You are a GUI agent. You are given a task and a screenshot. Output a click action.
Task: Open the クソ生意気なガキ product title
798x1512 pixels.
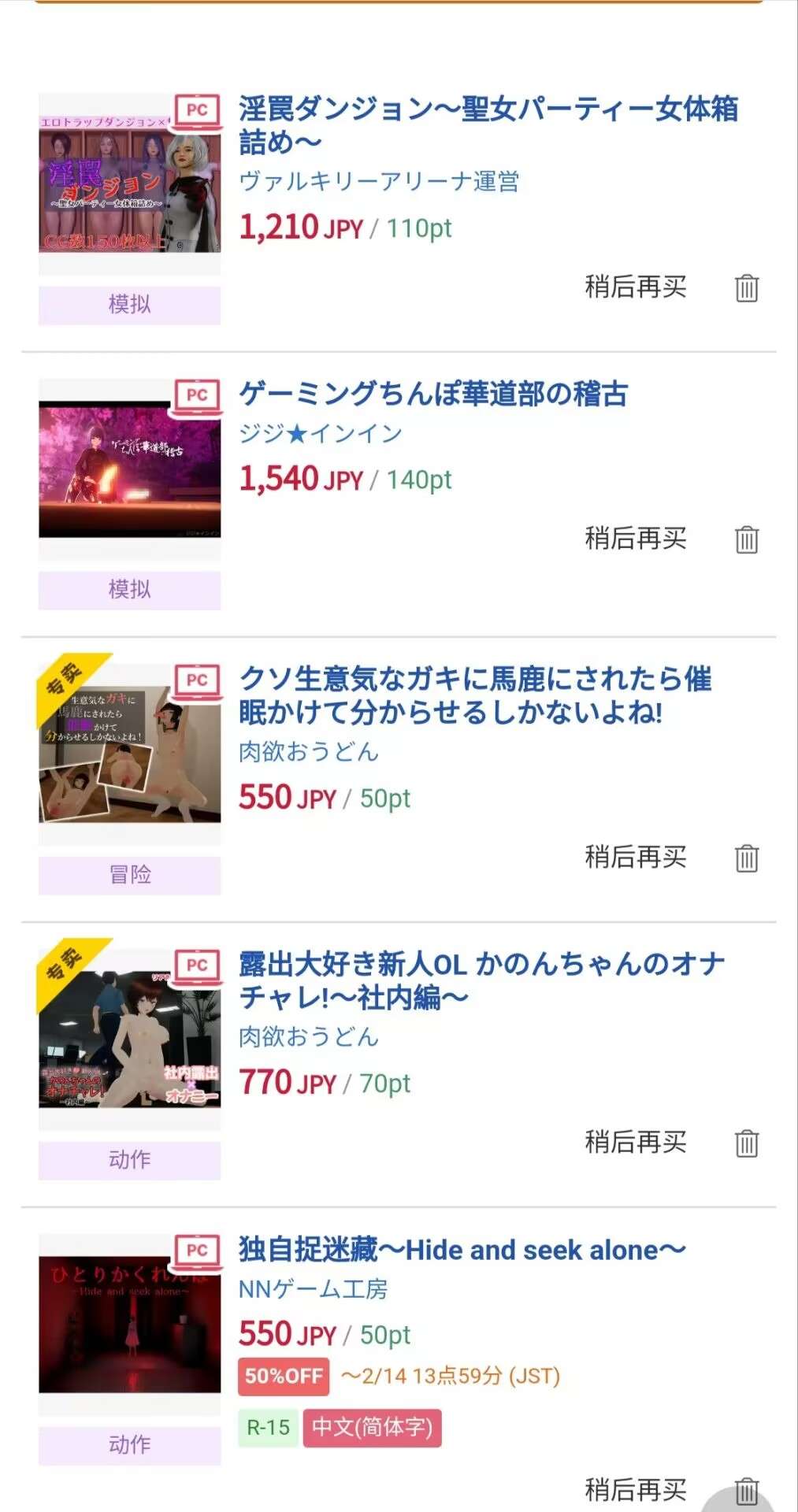point(475,695)
